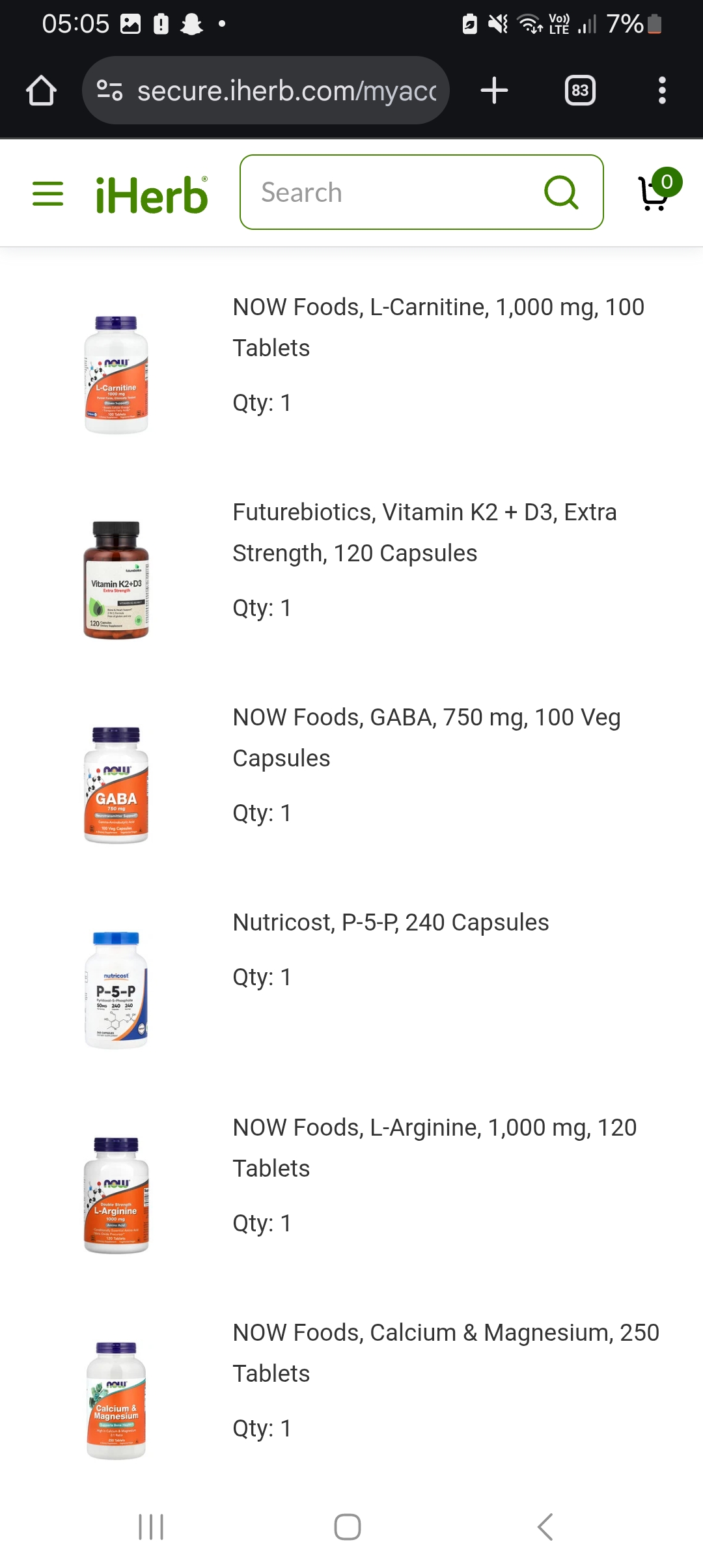The width and height of the screenshot is (703, 1568).
Task: View the P-5-P bottle image
Action: pyautogui.click(x=117, y=990)
